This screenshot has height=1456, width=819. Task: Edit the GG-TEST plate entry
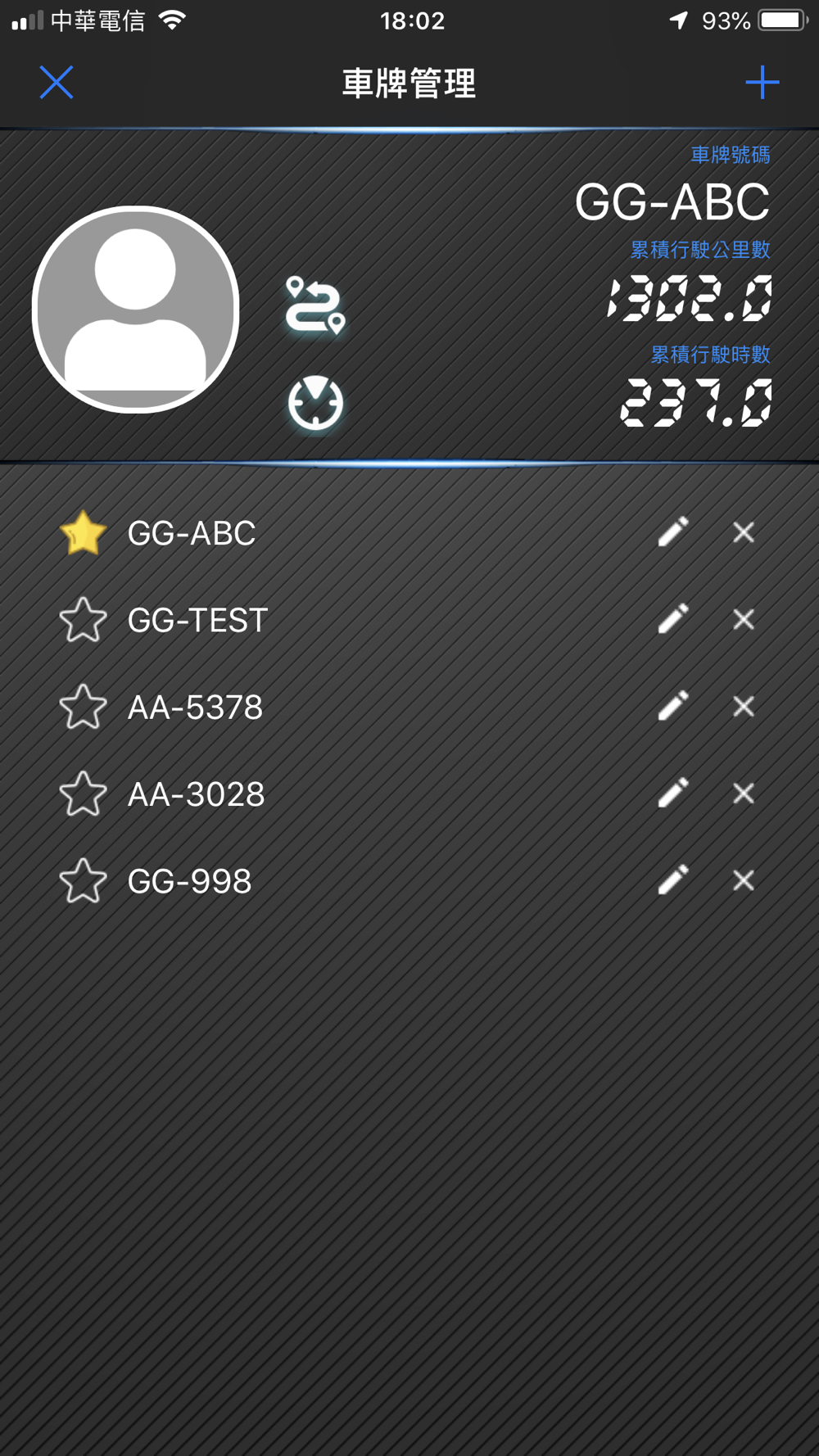673,619
